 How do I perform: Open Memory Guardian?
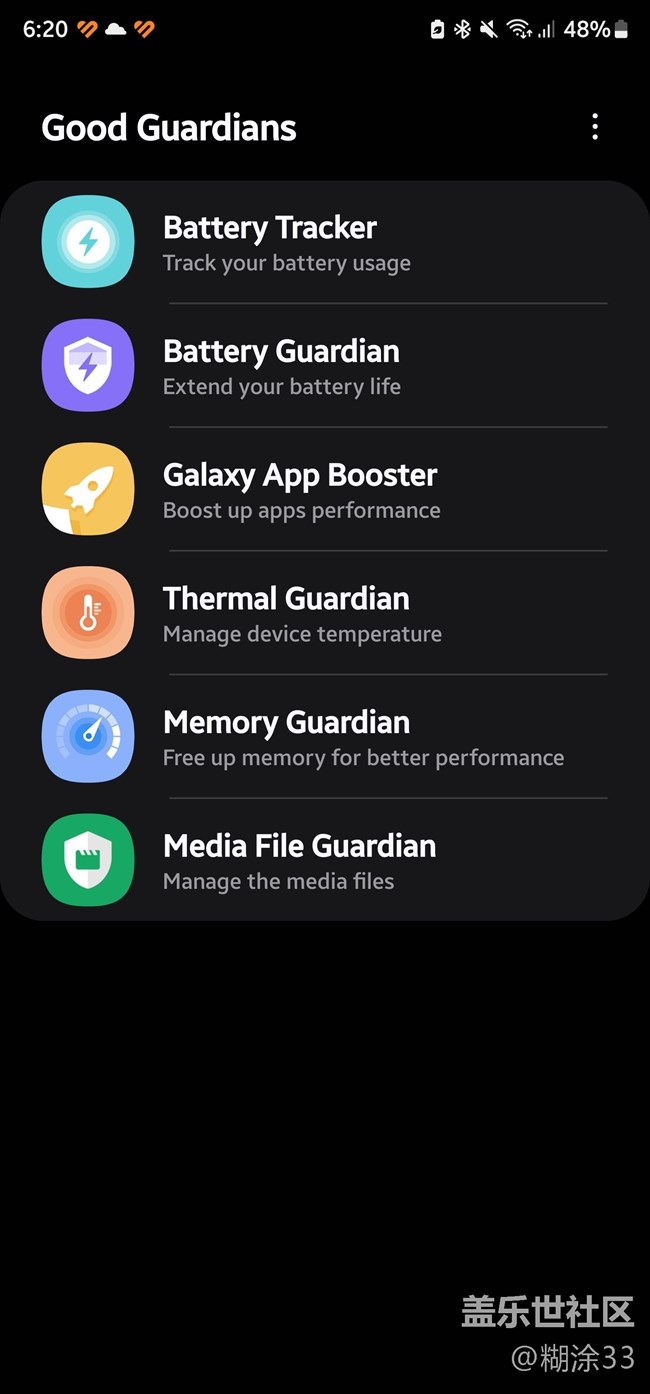[x=324, y=737]
